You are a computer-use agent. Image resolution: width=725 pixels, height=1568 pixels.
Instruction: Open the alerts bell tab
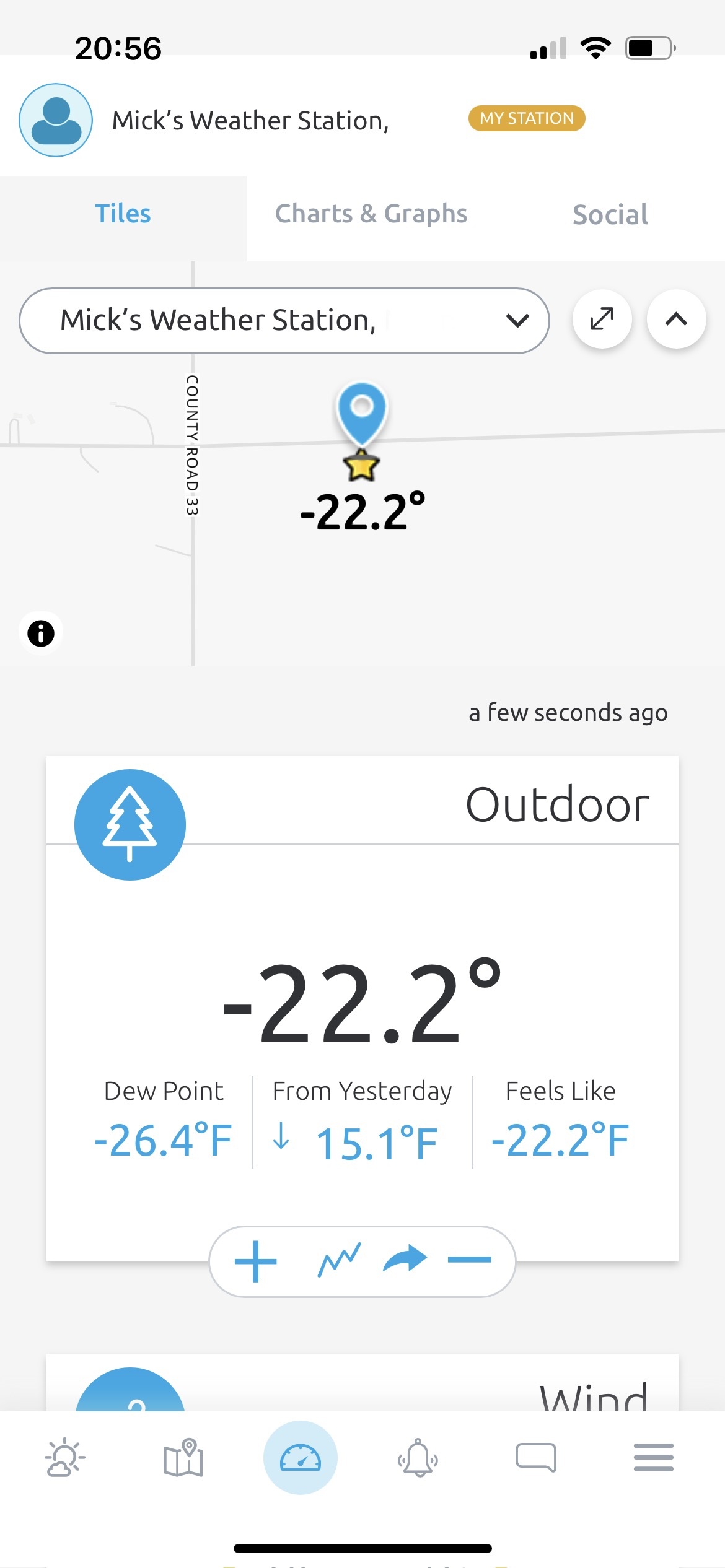coord(418,1457)
